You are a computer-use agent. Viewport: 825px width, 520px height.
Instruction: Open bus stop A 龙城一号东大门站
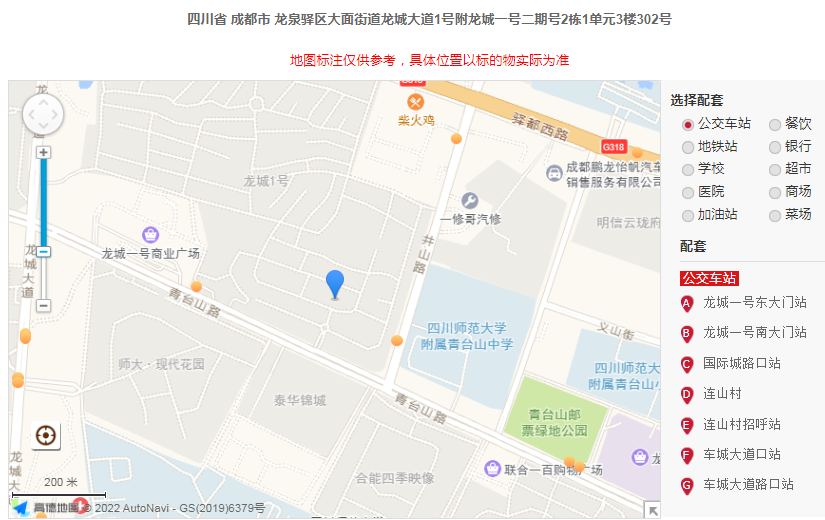(x=754, y=302)
